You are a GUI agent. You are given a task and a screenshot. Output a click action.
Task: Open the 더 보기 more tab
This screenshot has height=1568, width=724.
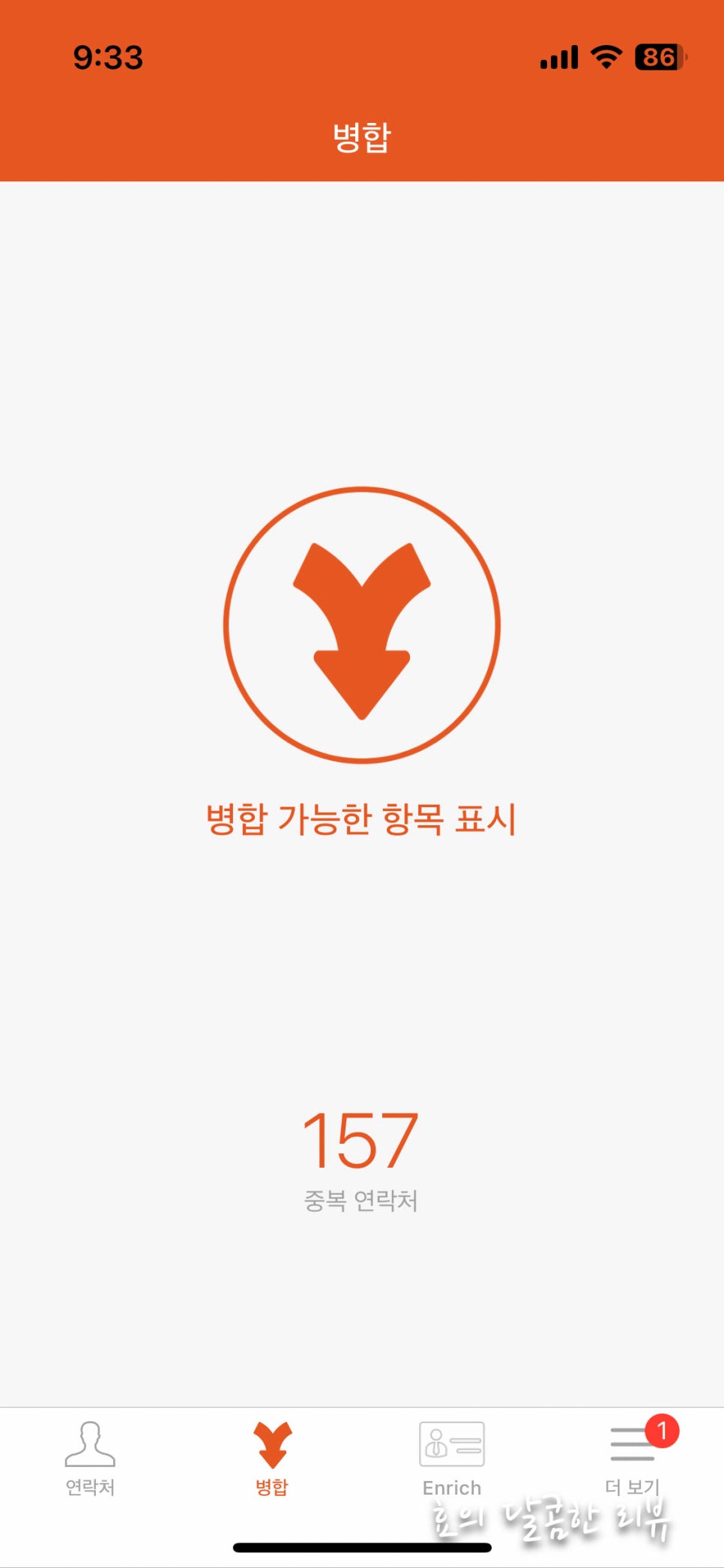point(634,1459)
